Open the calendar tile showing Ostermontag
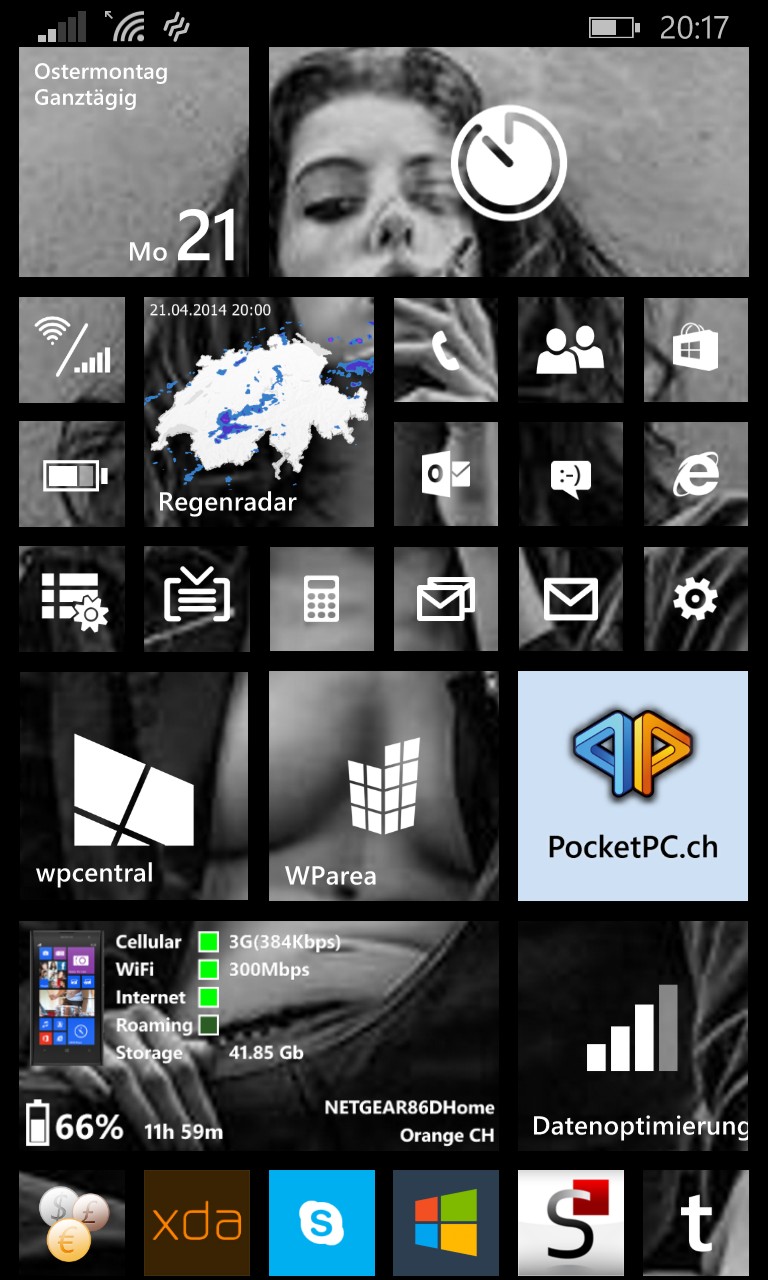 [x=134, y=162]
